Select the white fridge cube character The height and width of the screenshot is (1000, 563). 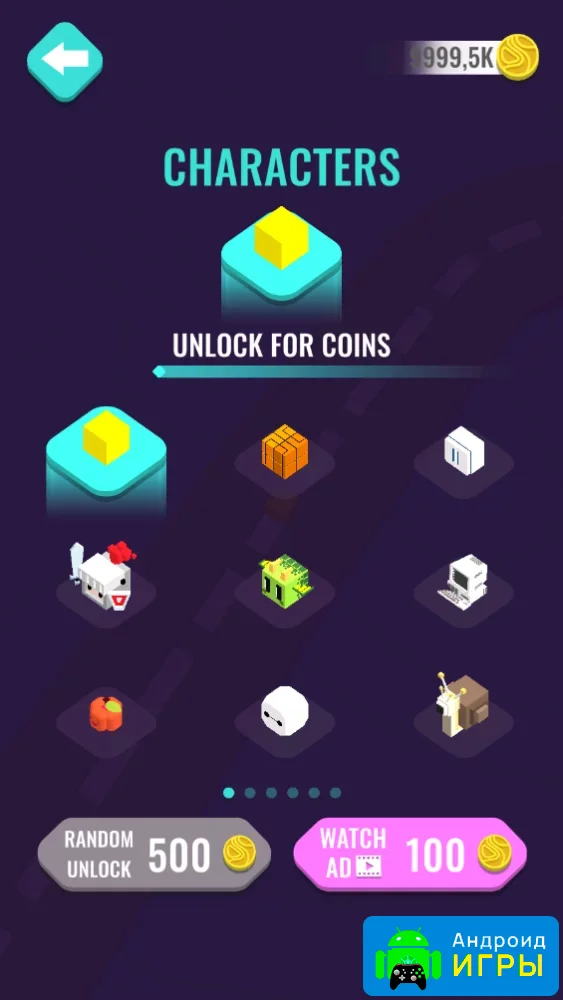464,451
